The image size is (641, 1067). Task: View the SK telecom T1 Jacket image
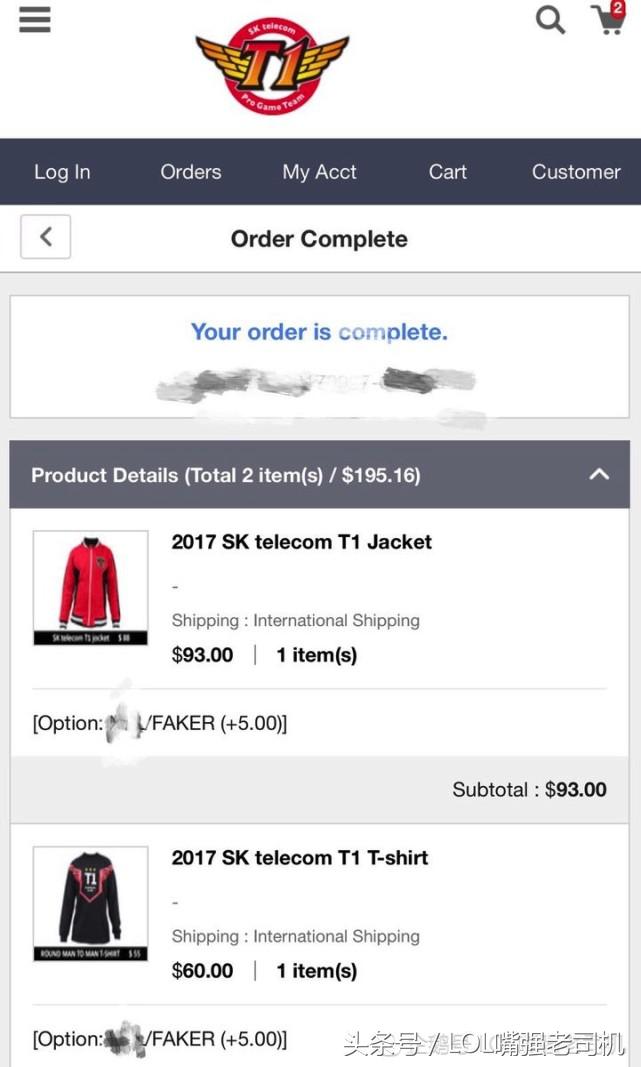[90, 587]
